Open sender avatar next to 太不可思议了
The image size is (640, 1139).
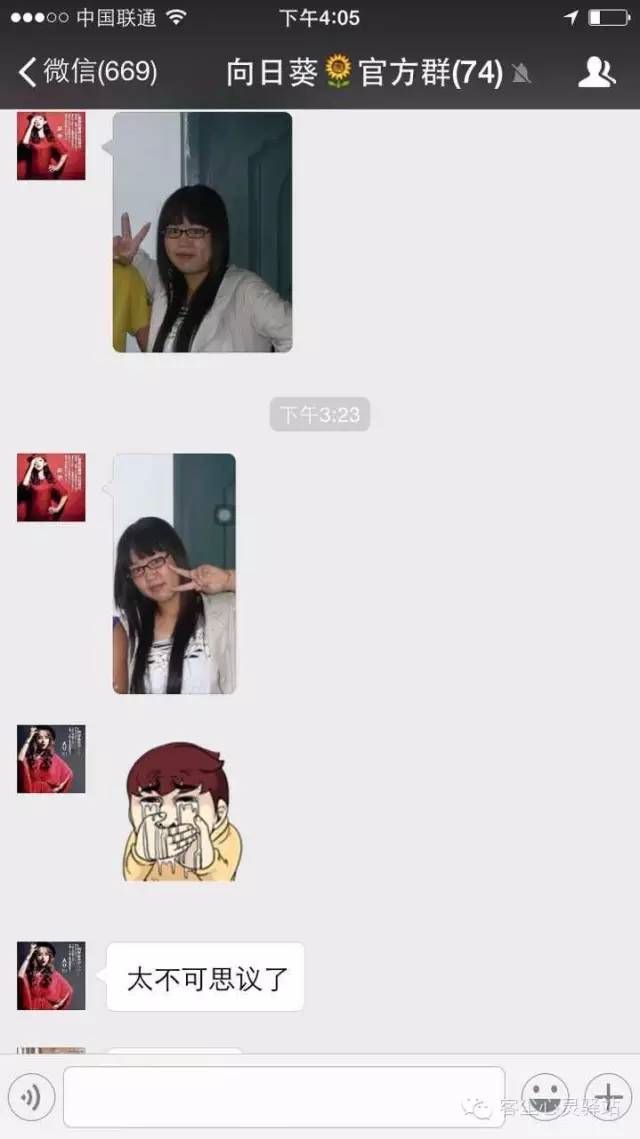[51, 976]
